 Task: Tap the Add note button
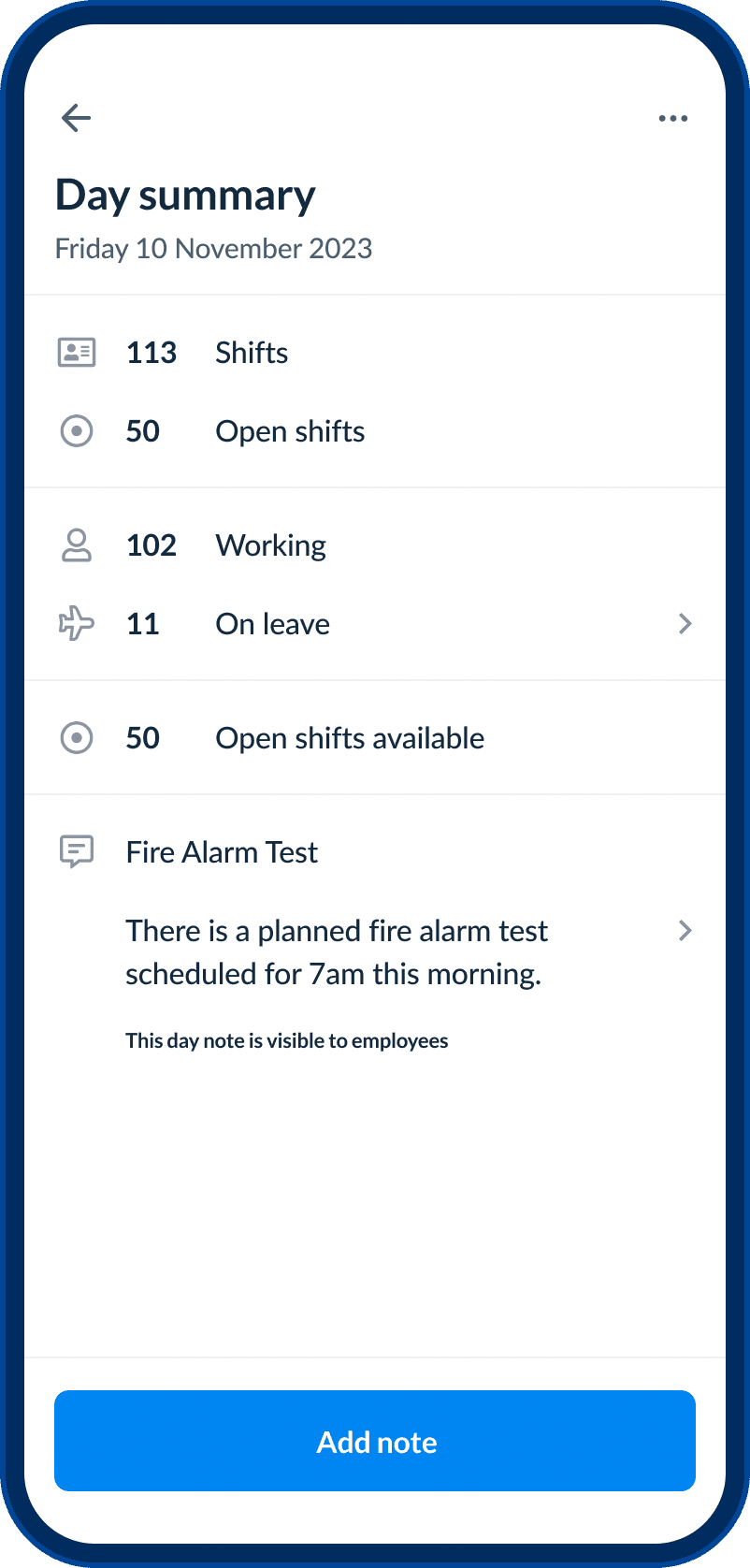[x=375, y=1441]
